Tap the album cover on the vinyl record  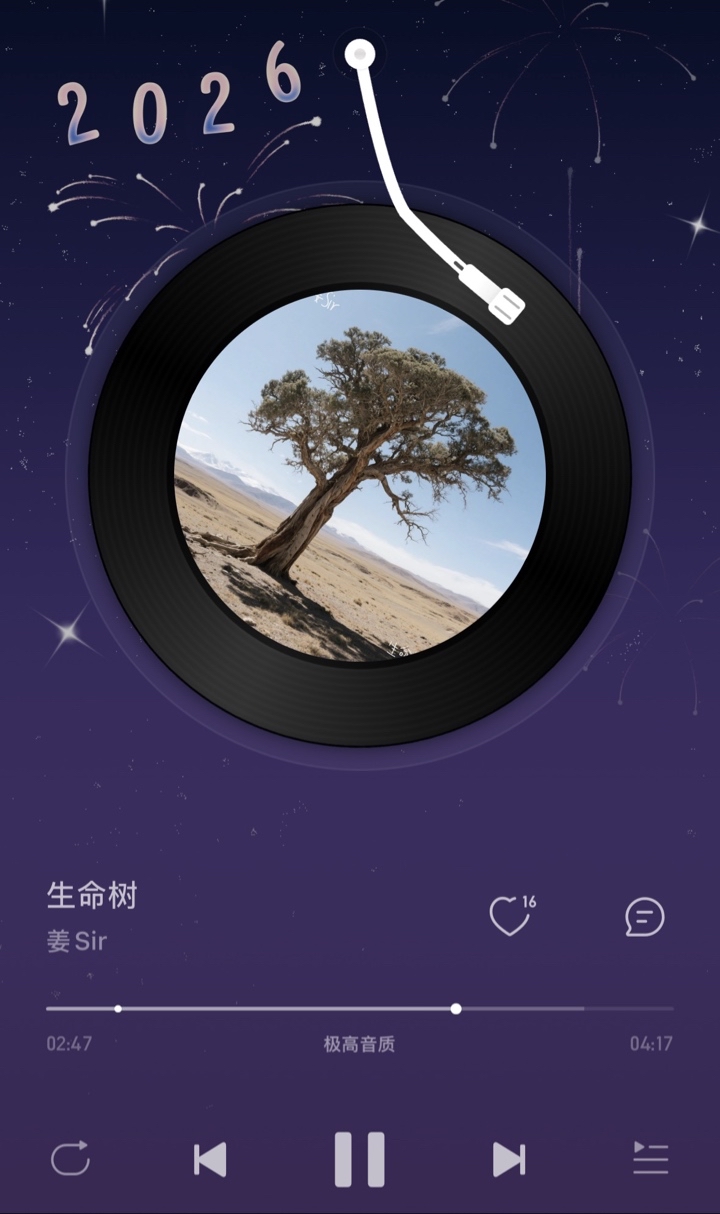pos(360,475)
